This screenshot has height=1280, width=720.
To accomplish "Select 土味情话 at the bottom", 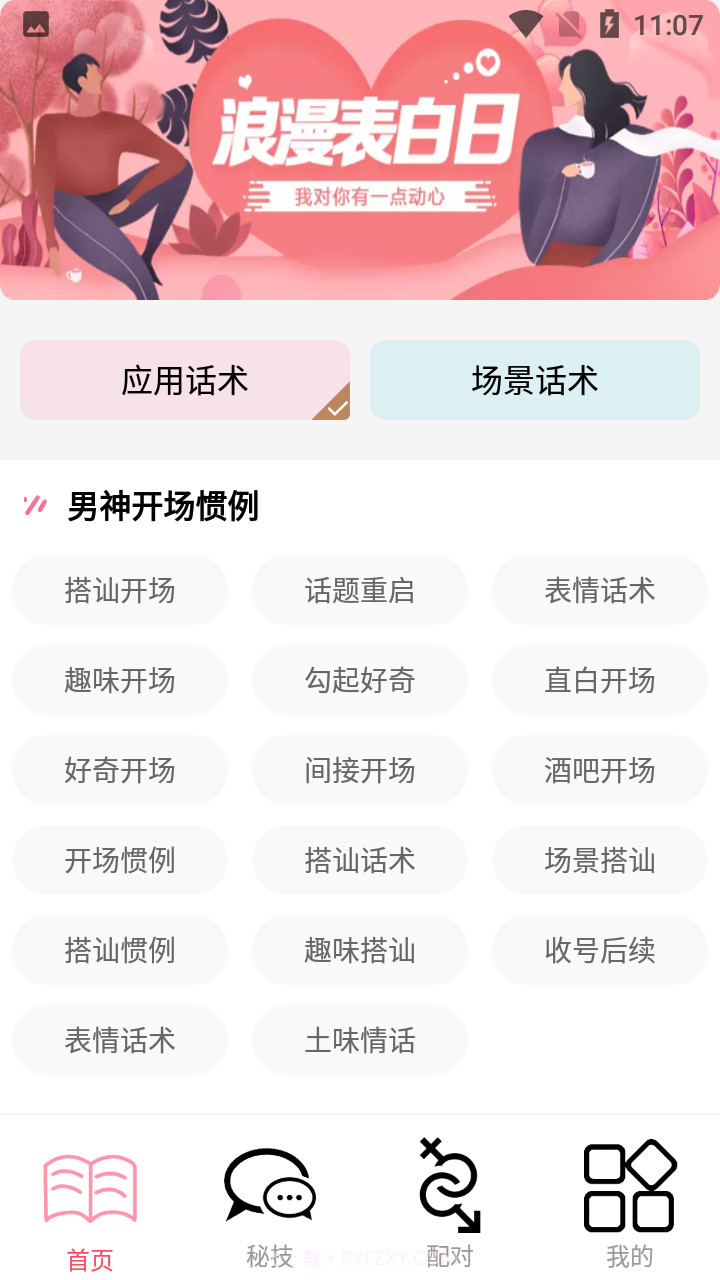I will [360, 1040].
